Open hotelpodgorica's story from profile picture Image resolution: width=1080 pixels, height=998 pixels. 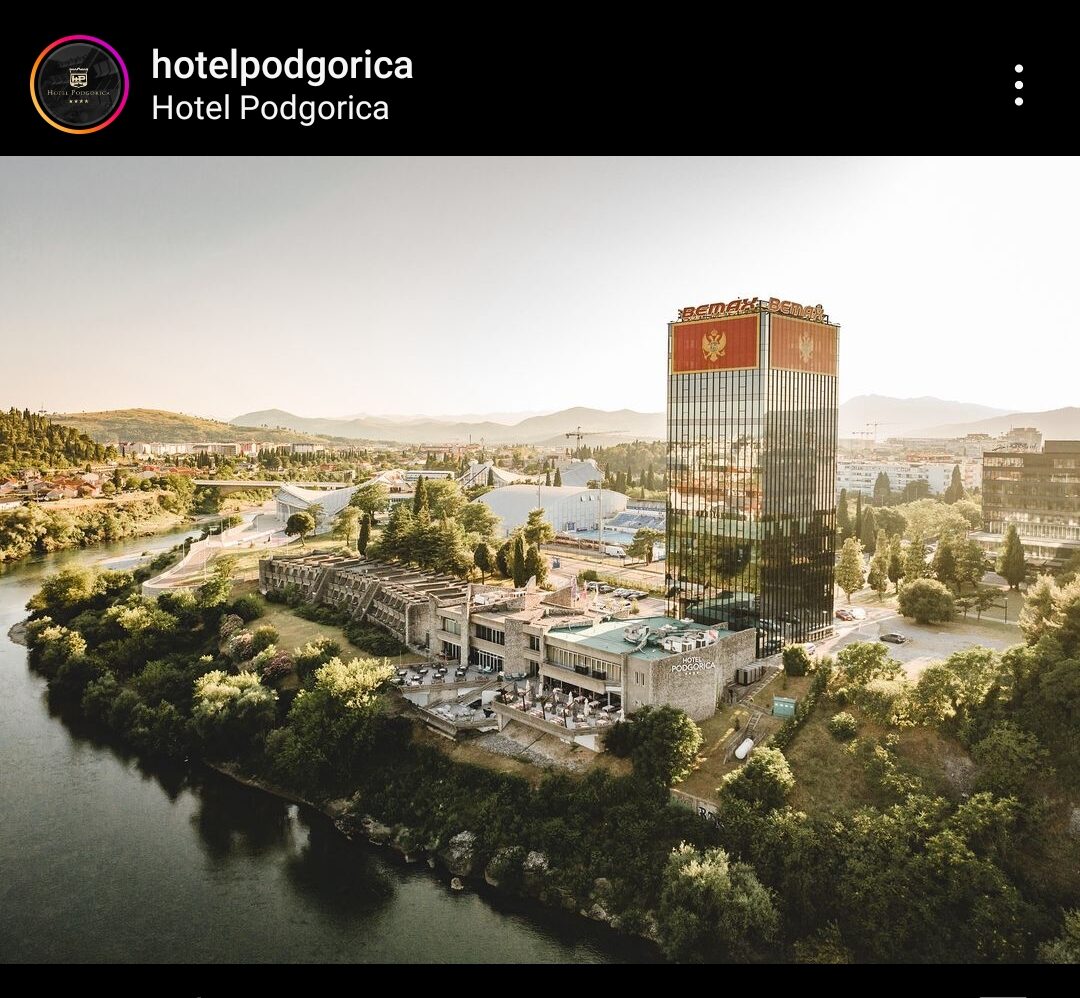pyautogui.click(x=79, y=84)
